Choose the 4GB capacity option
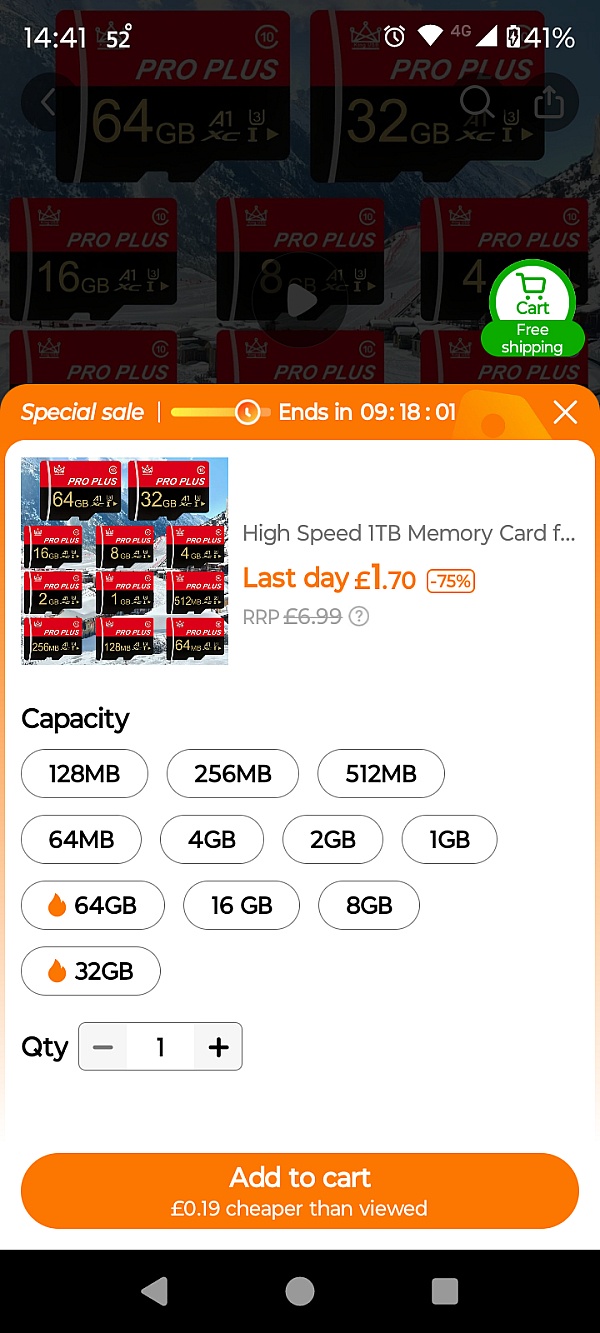 pyautogui.click(x=212, y=839)
